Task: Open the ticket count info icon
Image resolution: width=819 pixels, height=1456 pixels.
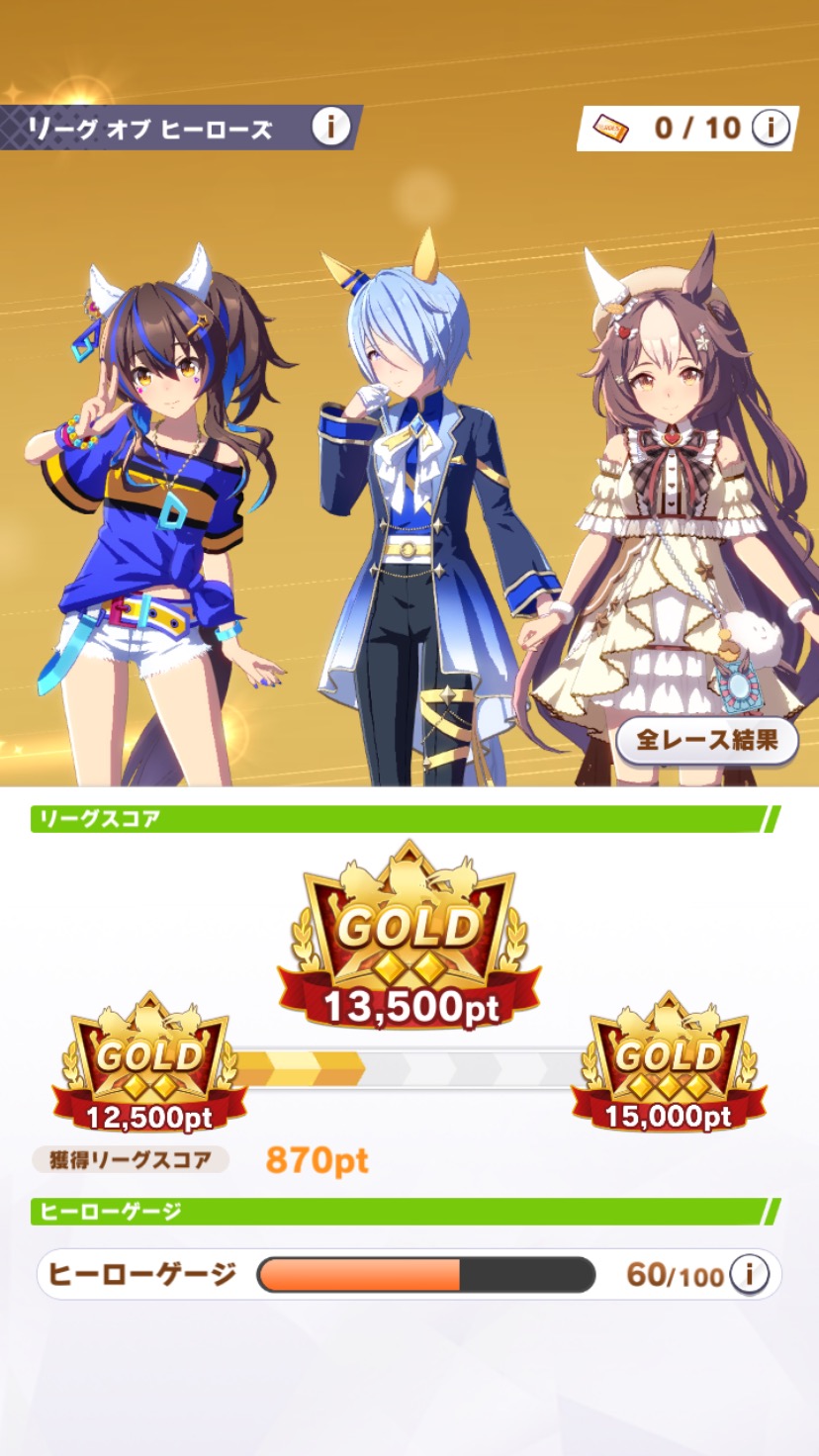Action: [770, 128]
